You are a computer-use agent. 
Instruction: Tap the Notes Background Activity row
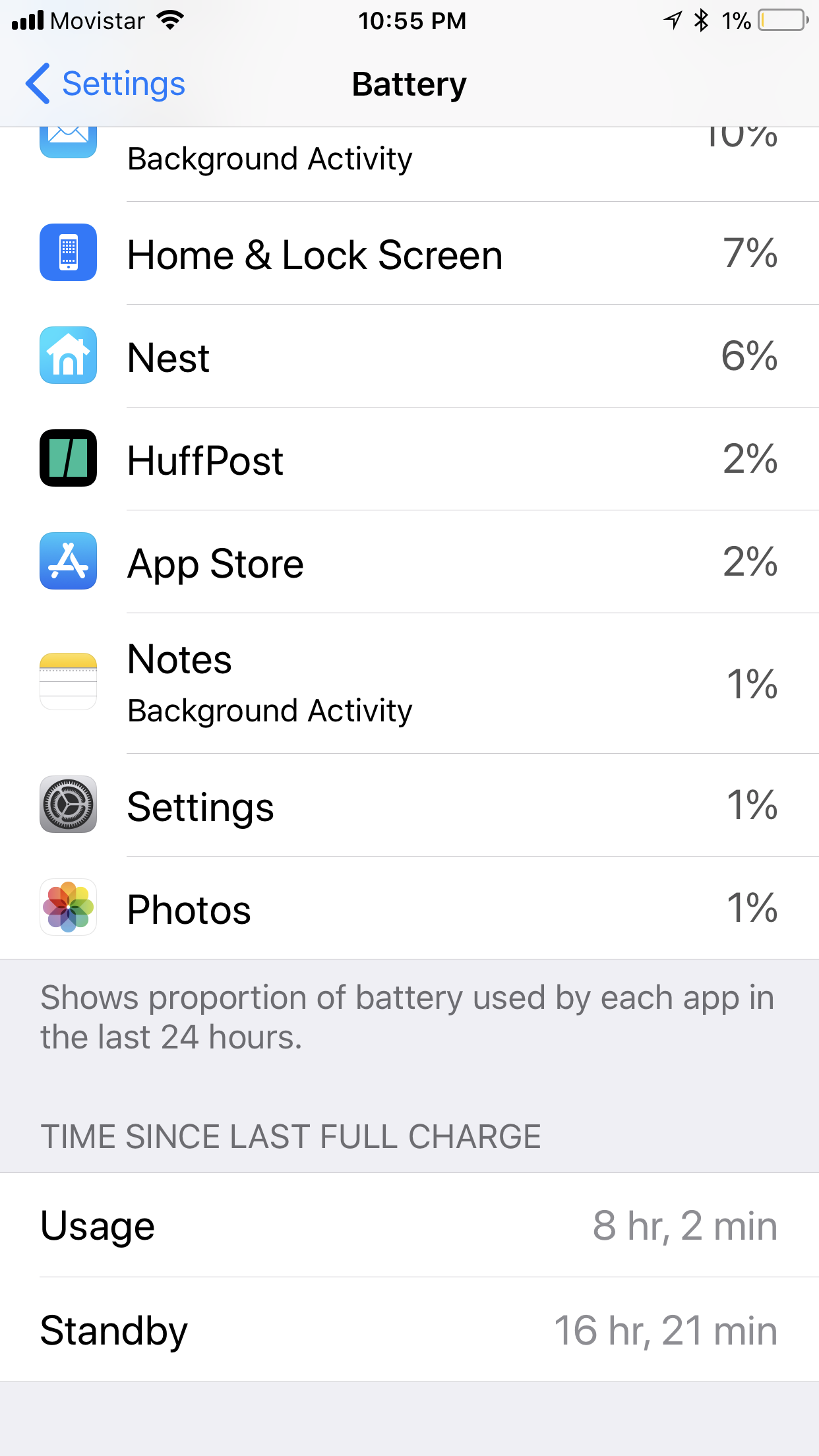point(409,684)
